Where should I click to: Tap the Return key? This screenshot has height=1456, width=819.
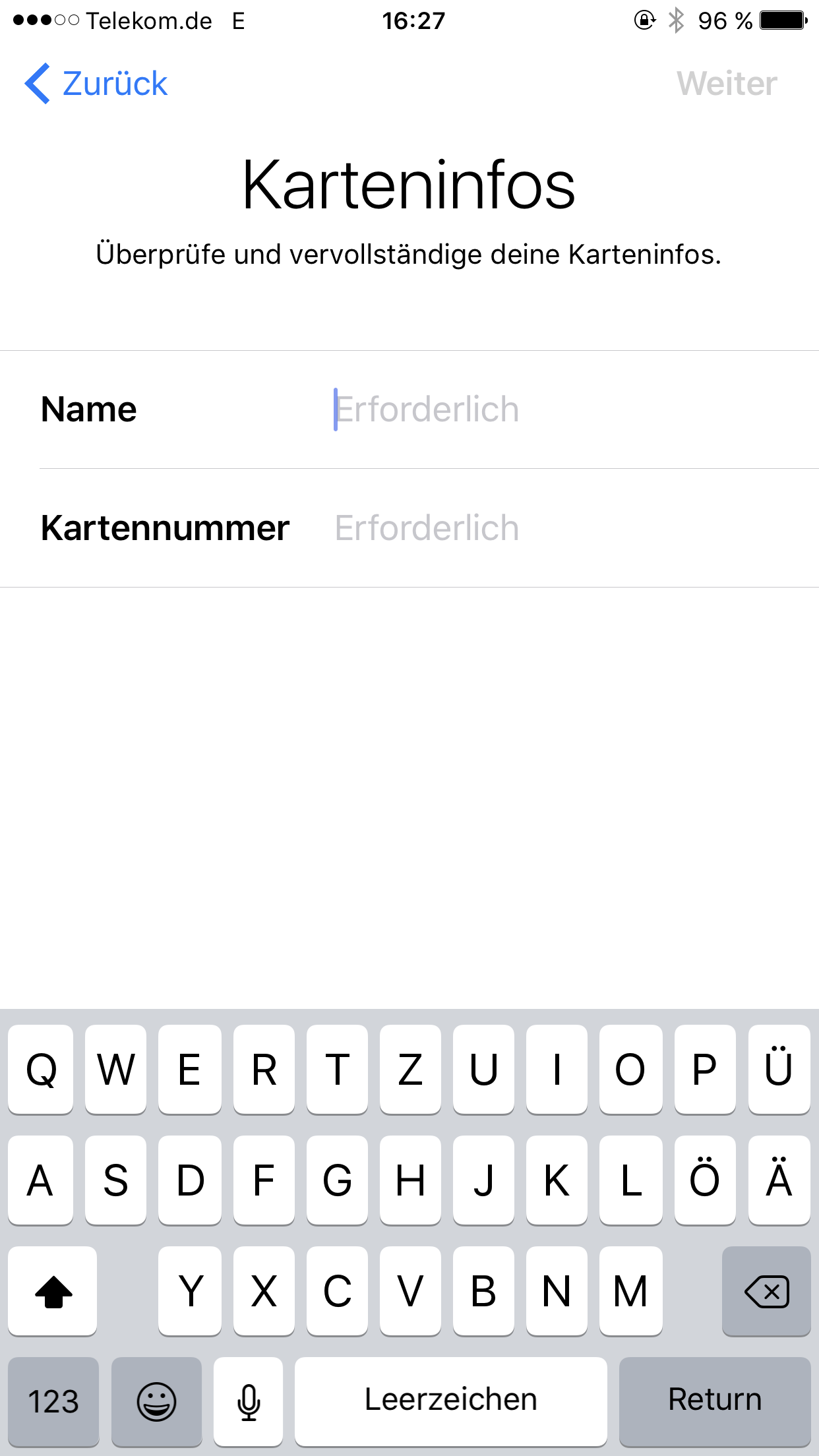[715, 1401]
